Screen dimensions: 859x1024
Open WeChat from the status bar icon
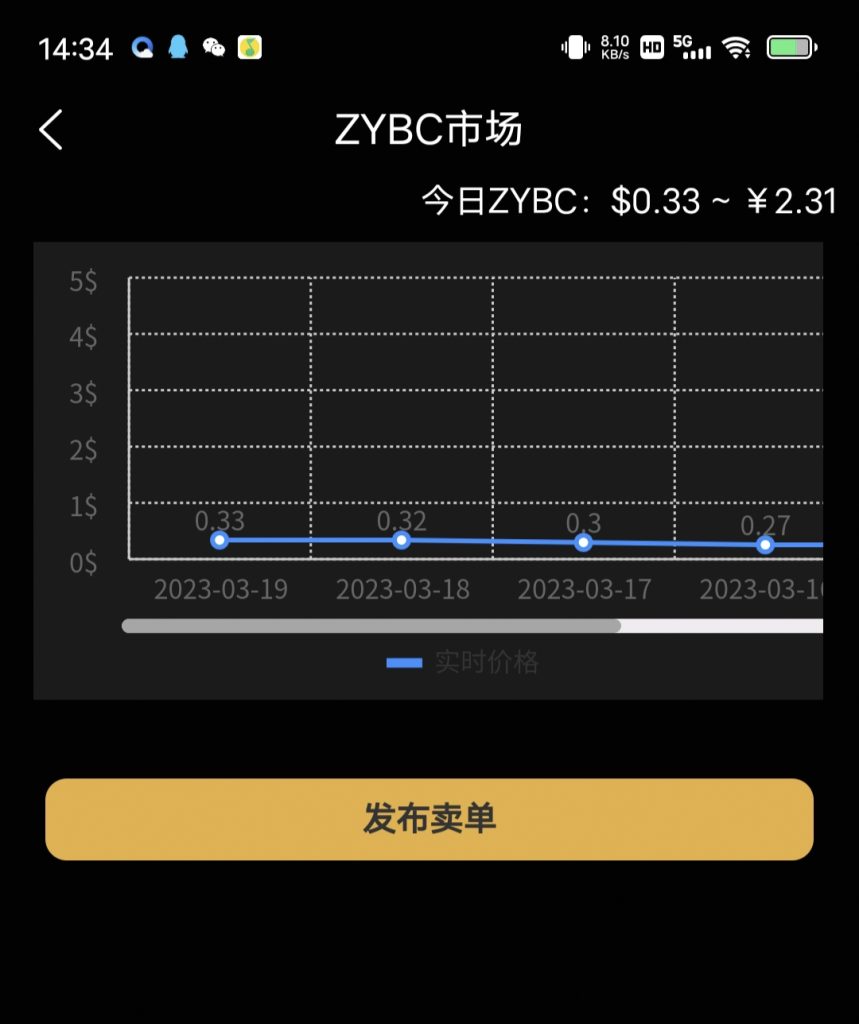point(214,47)
